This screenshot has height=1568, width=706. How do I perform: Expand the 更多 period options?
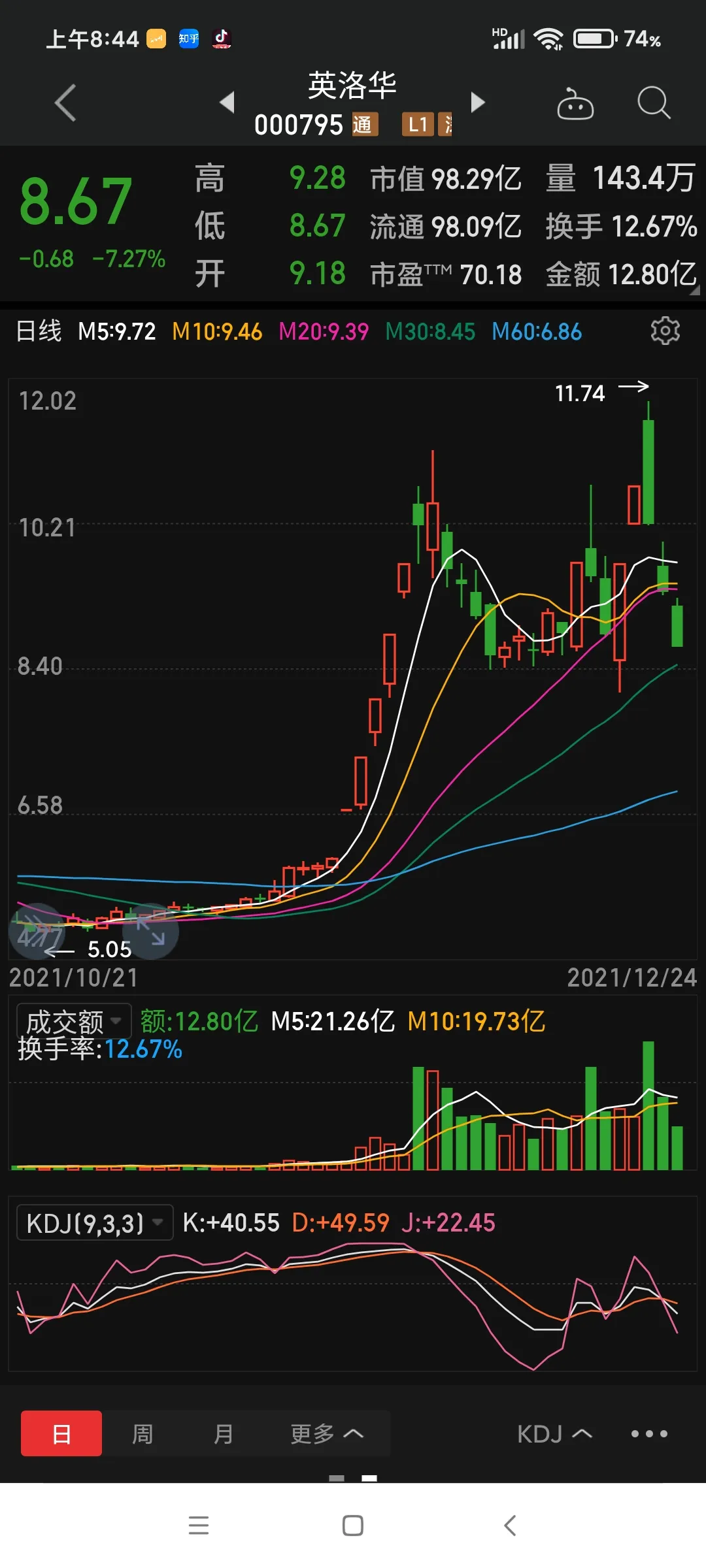point(326,1433)
